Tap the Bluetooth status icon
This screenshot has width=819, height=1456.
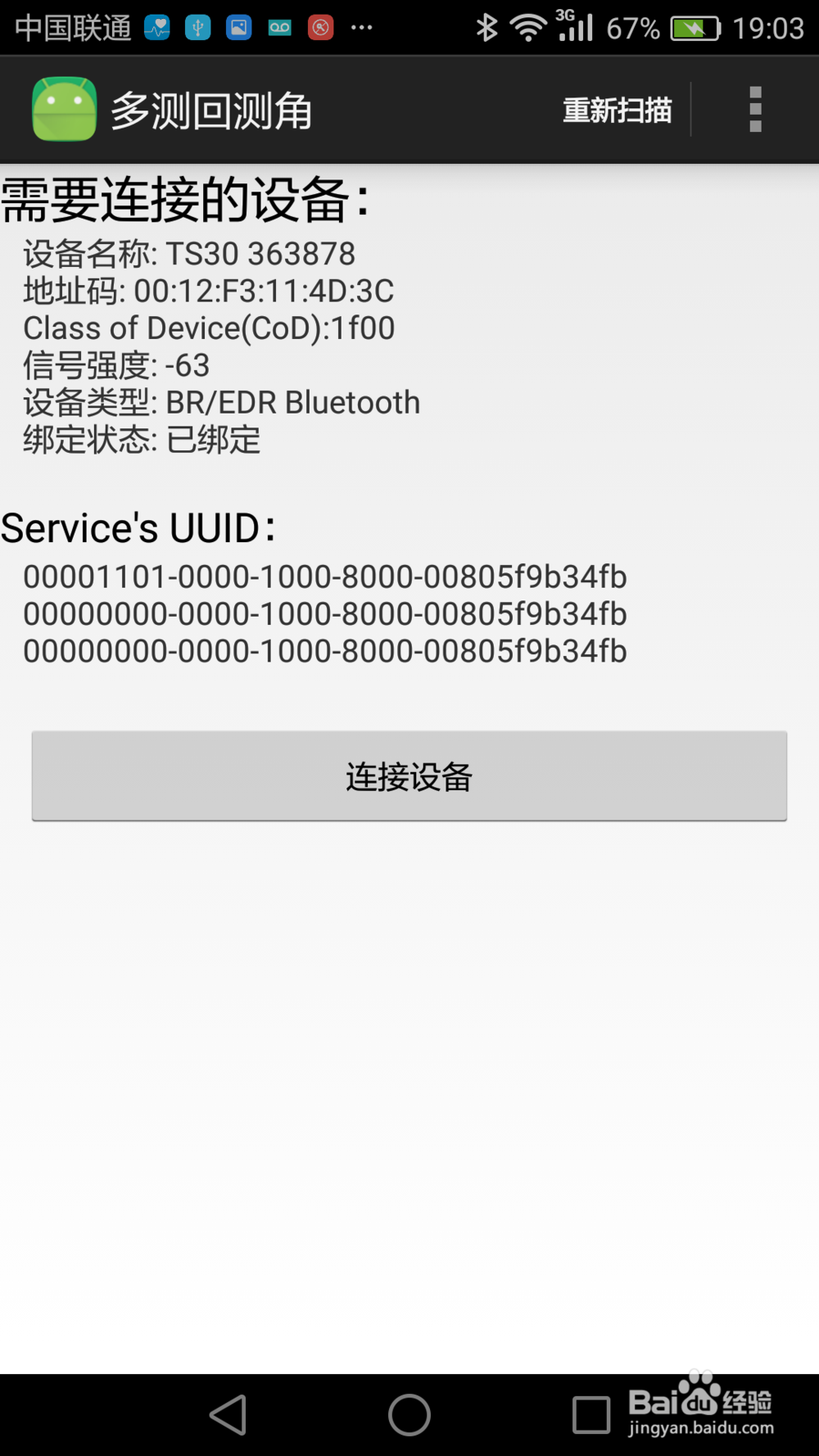(488, 27)
